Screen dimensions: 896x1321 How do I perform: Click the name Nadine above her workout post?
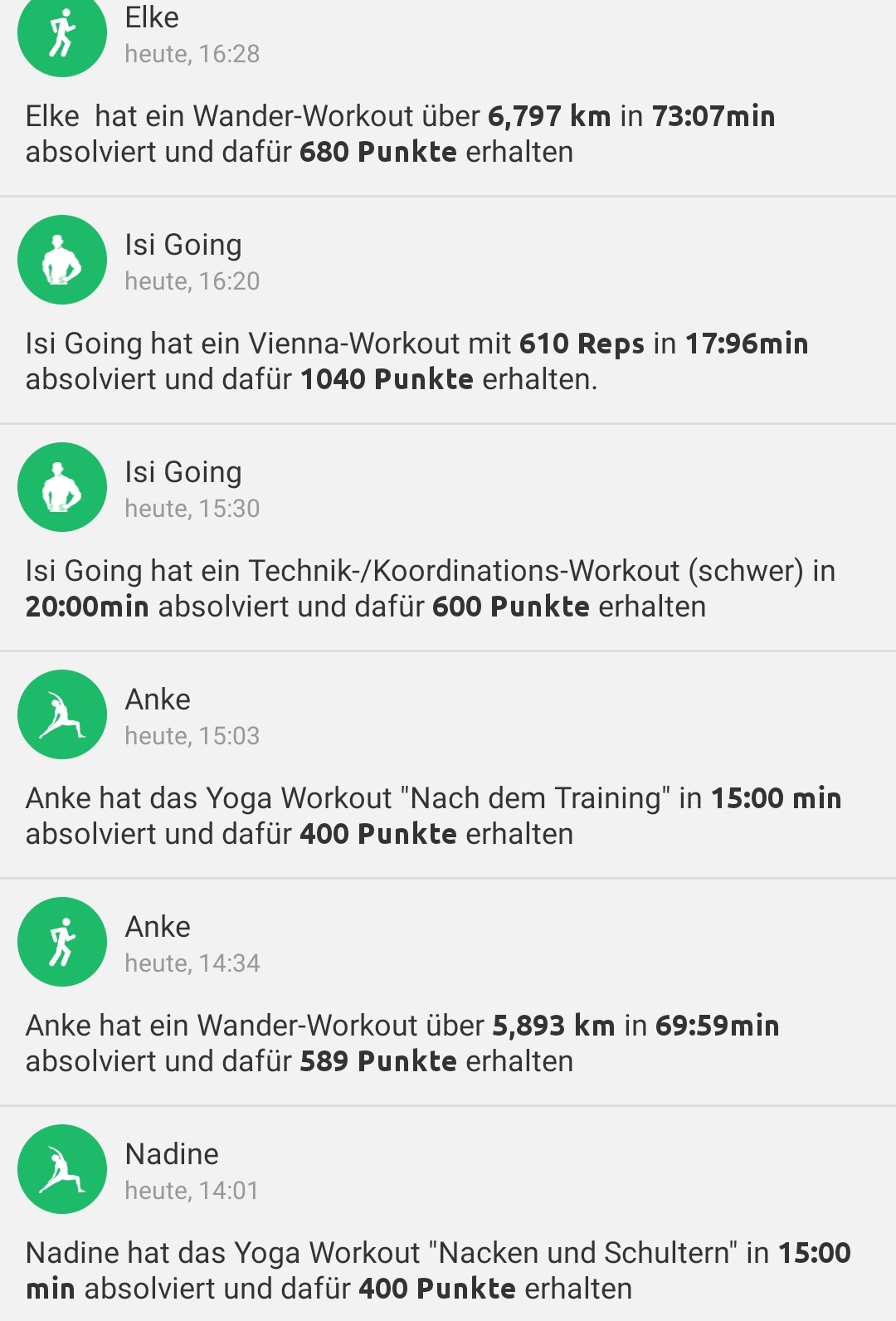[171, 1153]
